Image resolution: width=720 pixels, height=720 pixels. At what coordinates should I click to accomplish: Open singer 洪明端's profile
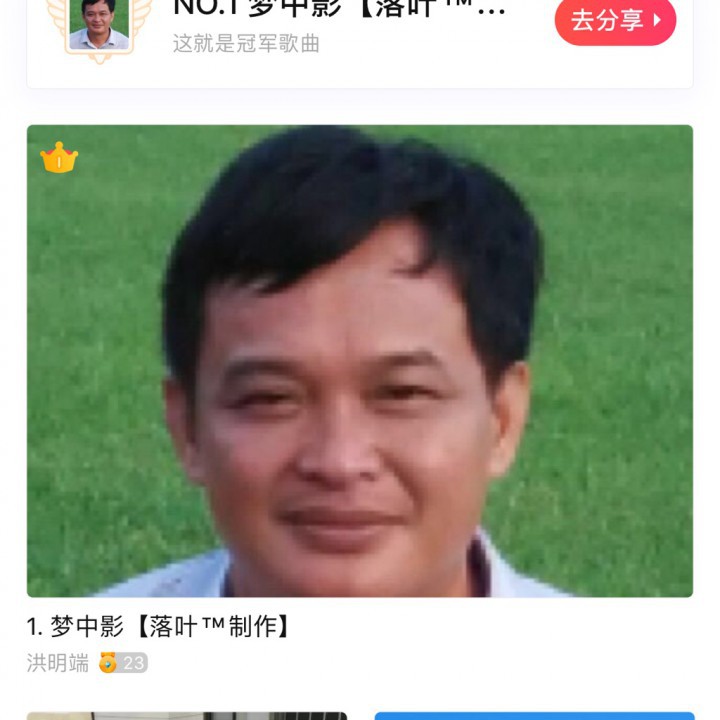[x=58, y=663]
